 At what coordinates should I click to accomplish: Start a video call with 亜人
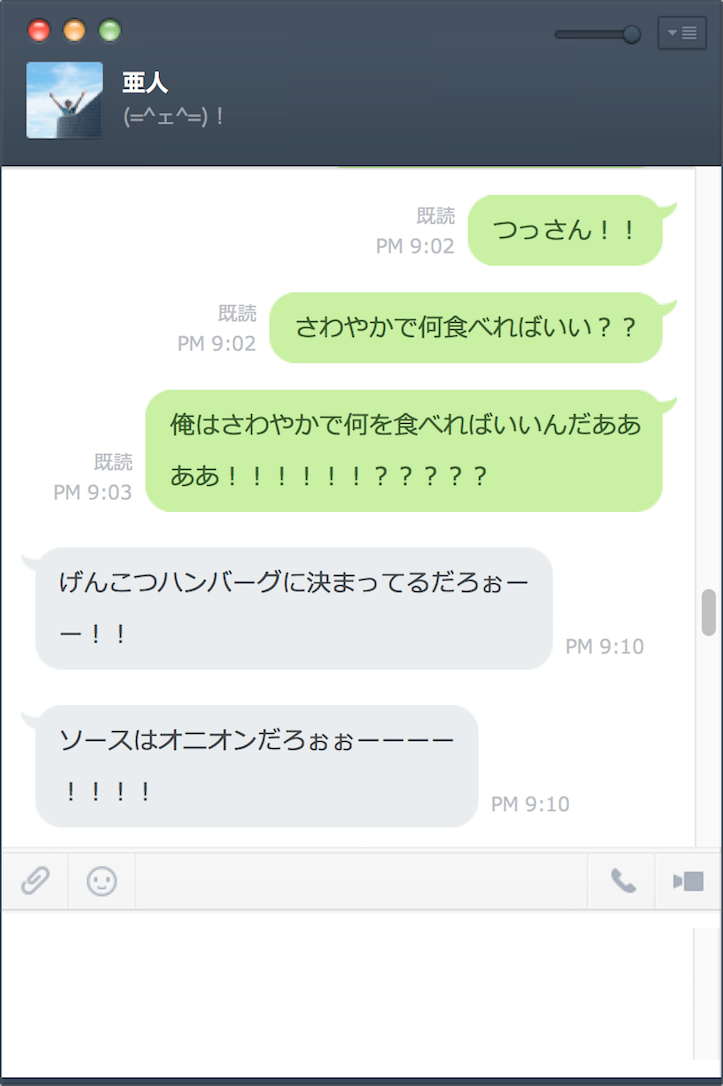688,881
